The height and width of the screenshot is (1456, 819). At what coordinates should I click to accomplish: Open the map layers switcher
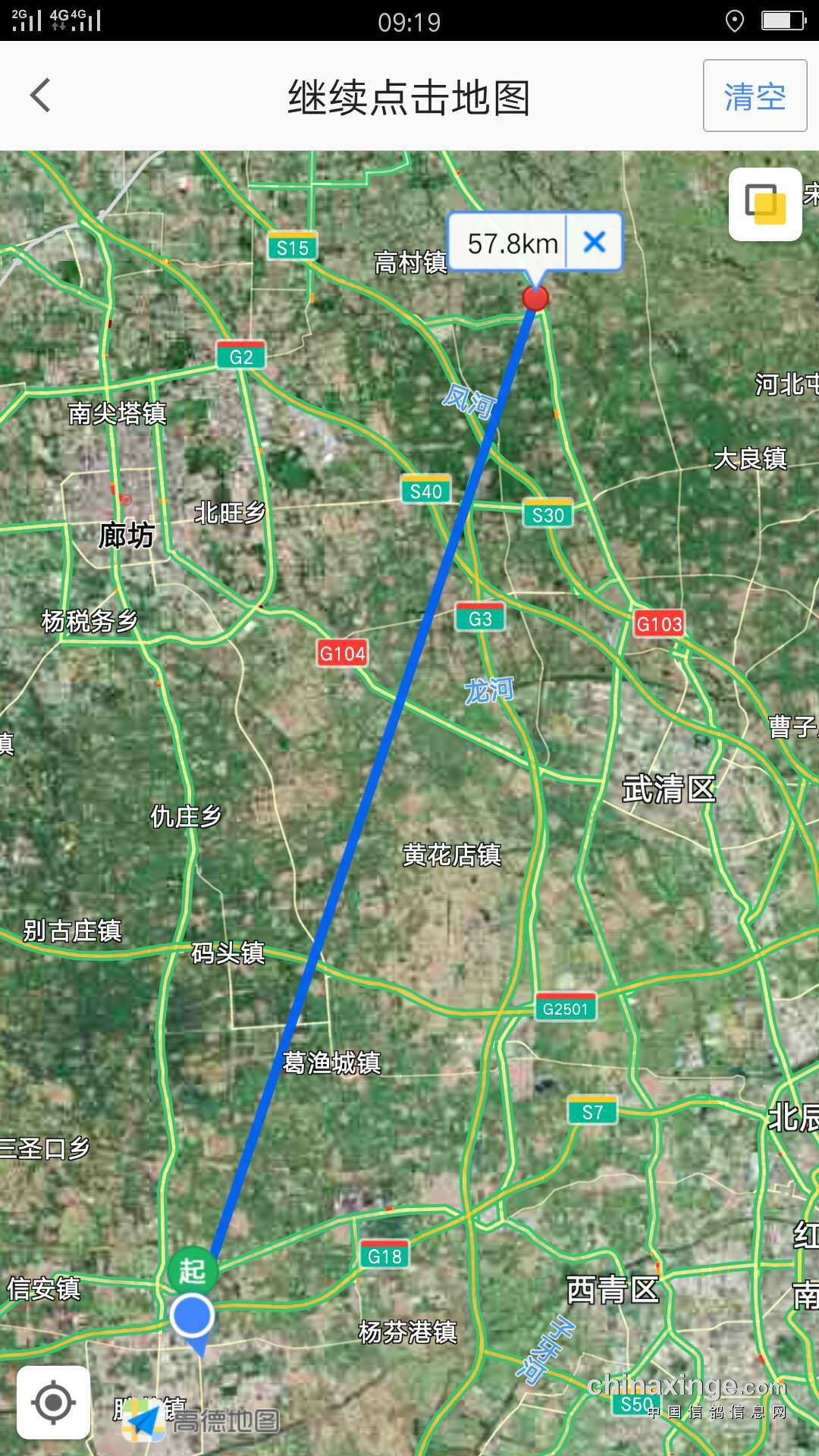click(x=764, y=204)
